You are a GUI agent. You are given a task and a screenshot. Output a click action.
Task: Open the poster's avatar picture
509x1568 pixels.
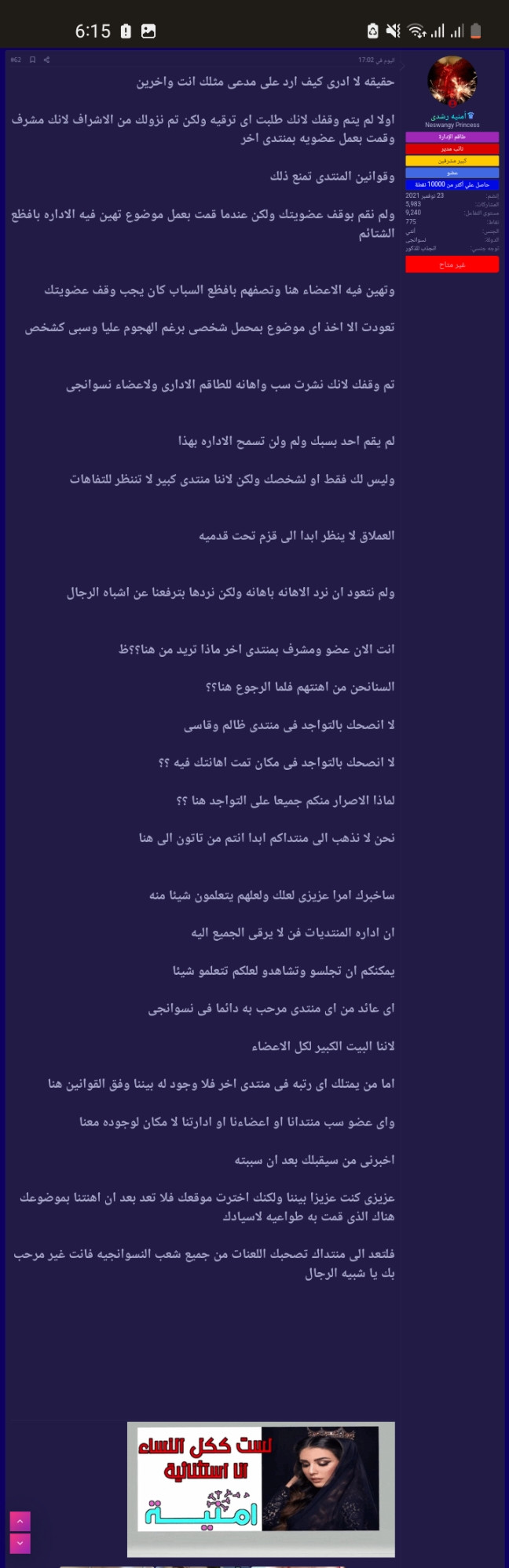(x=452, y=82)
